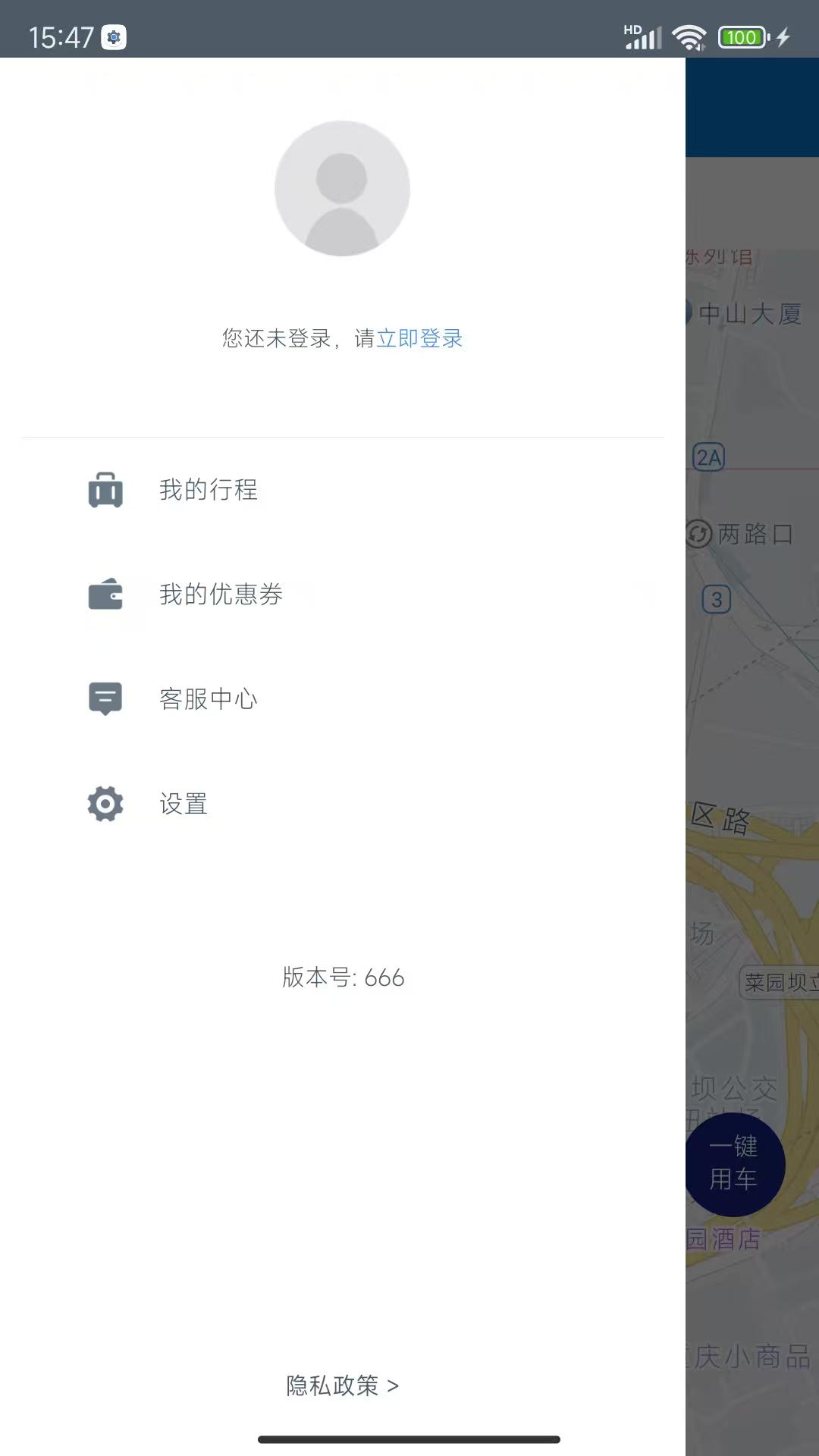Click the 您还未登录 text prompt
Screen dimensions: 819x1456
coord(281,339)
